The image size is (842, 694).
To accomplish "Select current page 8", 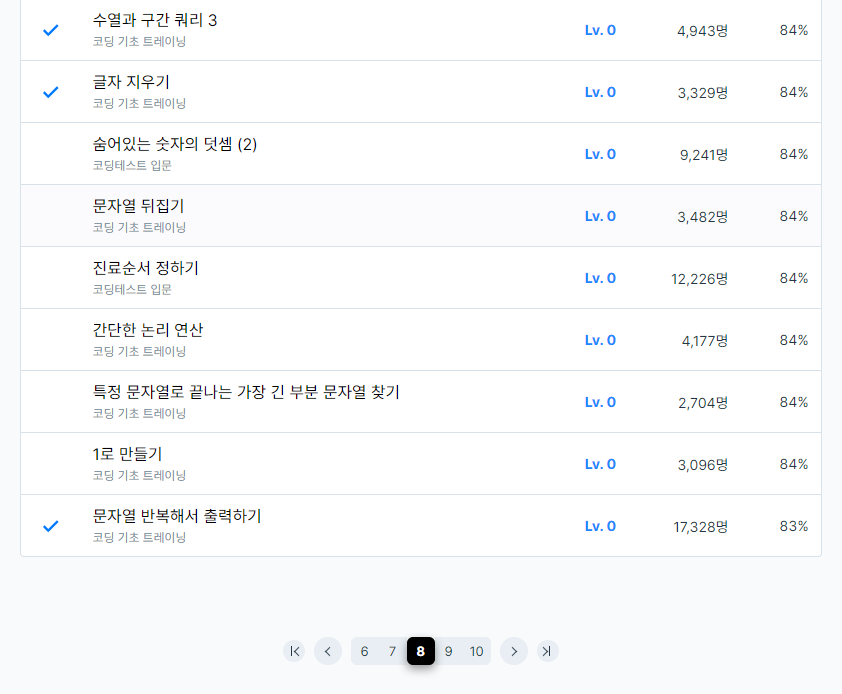I will point(421,651).
